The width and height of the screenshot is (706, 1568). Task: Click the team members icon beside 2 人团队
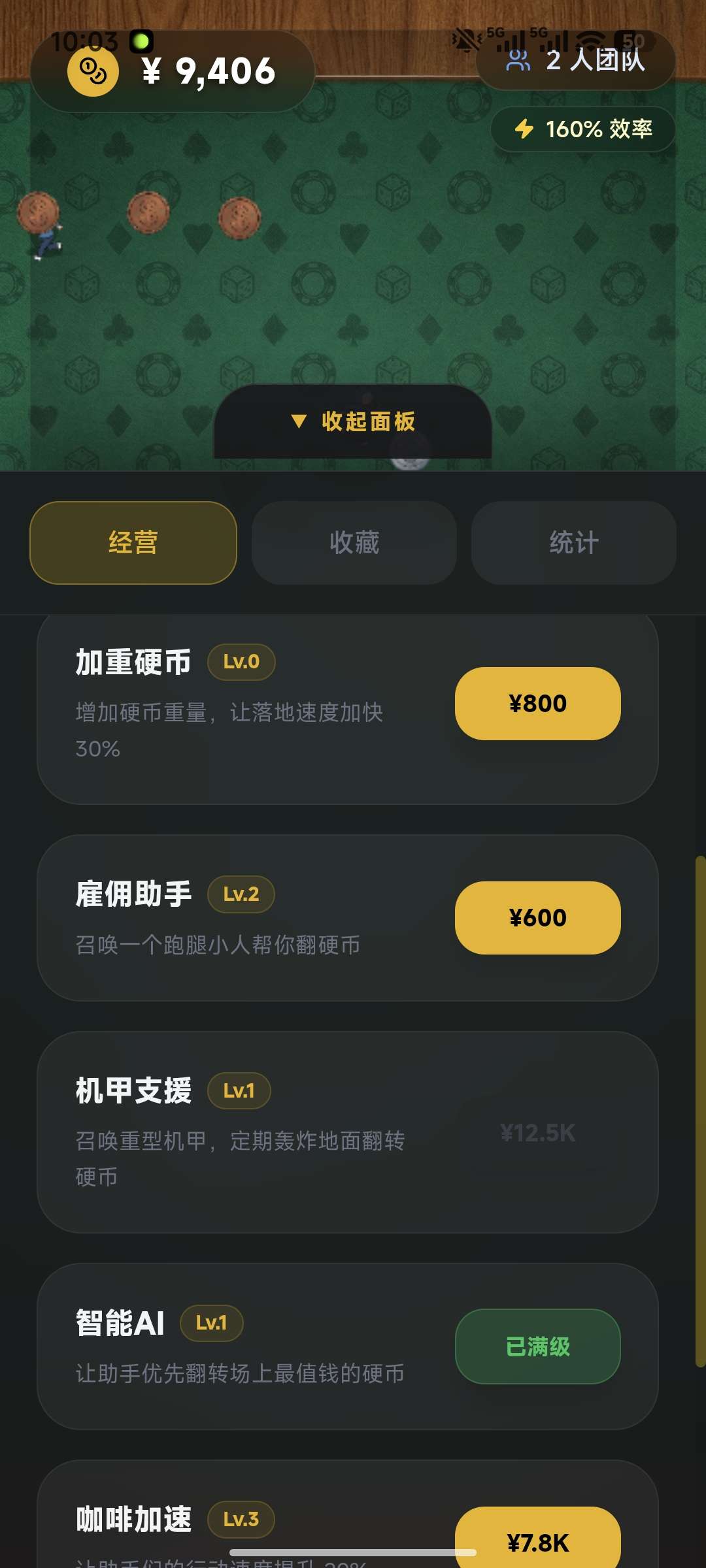[x=518, y=62]
